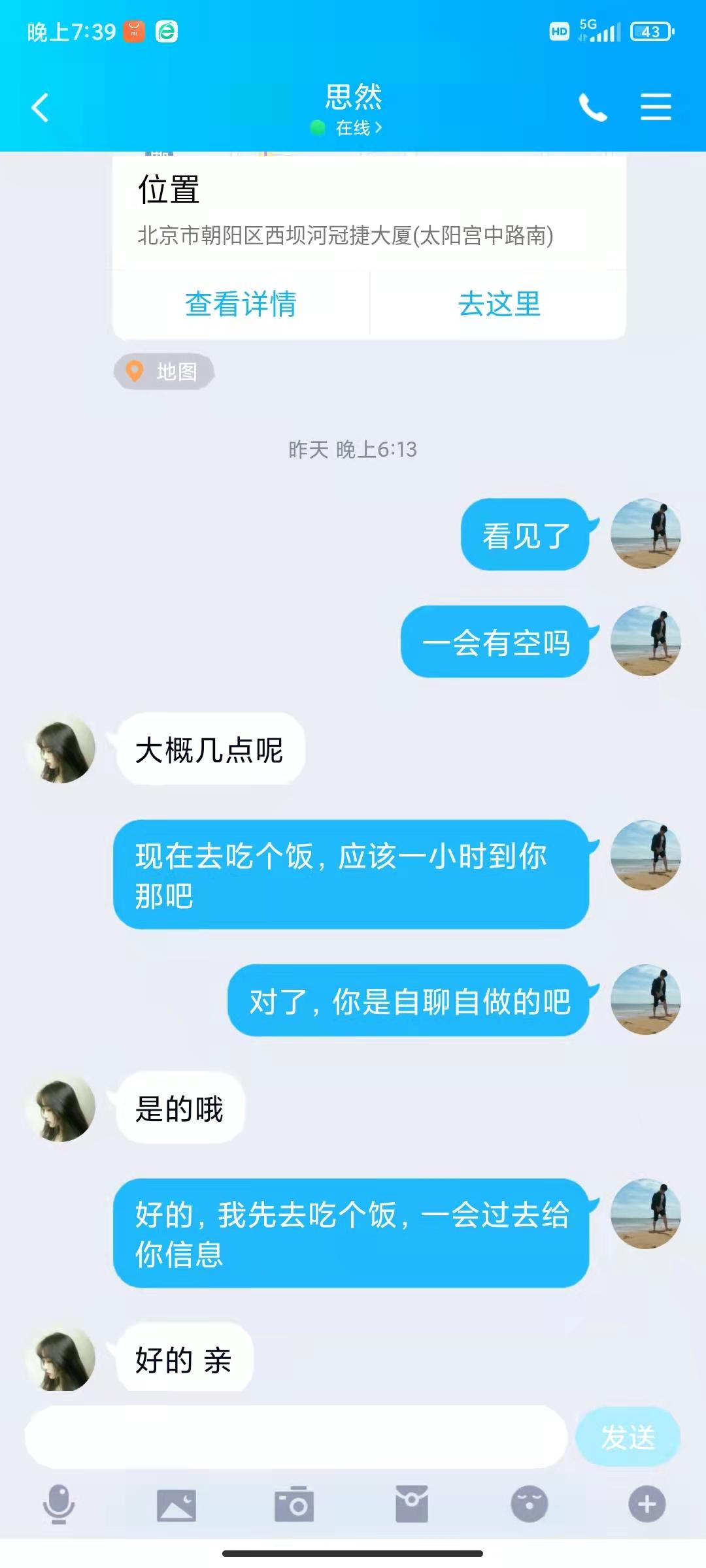Open the emoji panel
The image size is (706, 1568).
[529, 1505]
